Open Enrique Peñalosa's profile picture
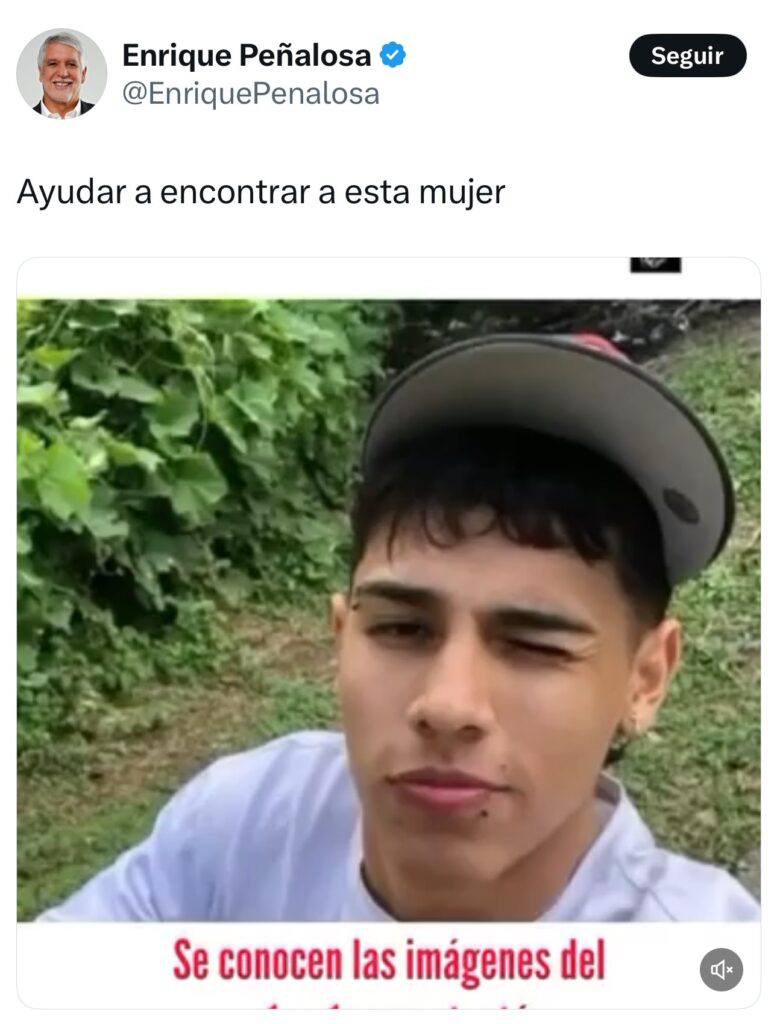Image resolution: width=777 pixels, height=1024 pixels. click(x=61, y=74)
